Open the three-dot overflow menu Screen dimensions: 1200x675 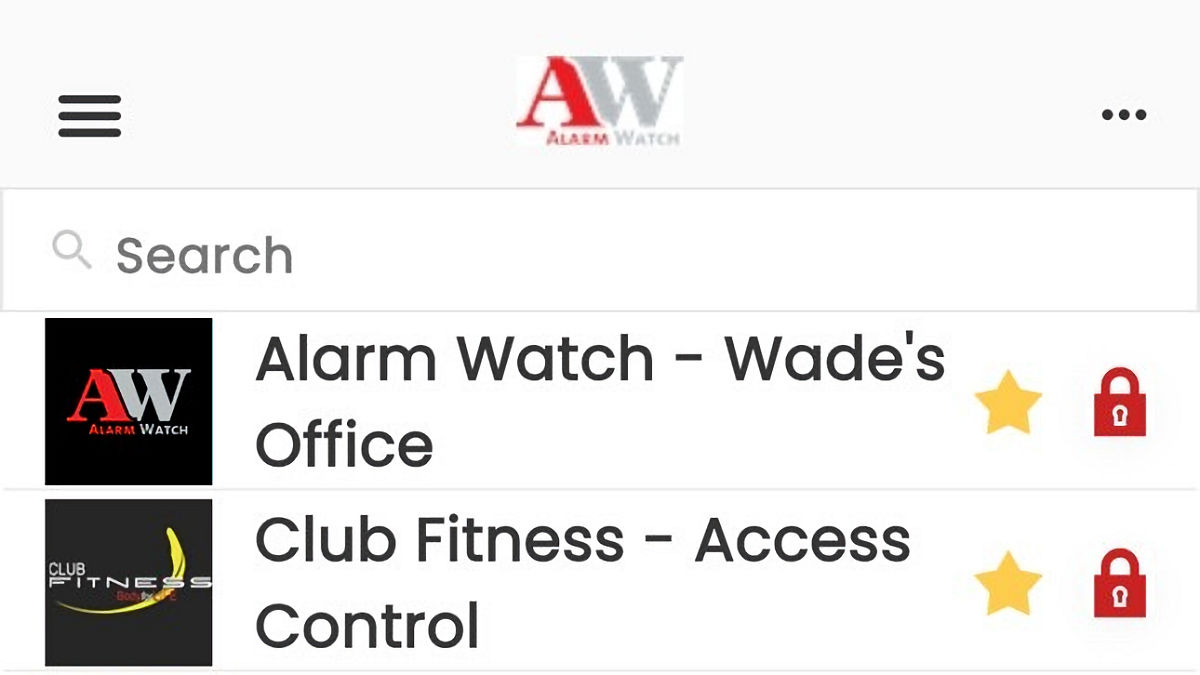coord(1124,115)
